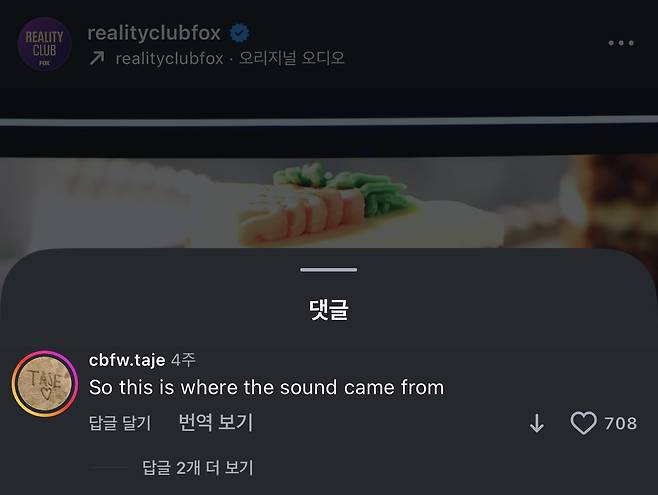Tap the downvote arrow on cbfw.taje's comment
Screen dimensions: 658x495
(x=537, y=424)
